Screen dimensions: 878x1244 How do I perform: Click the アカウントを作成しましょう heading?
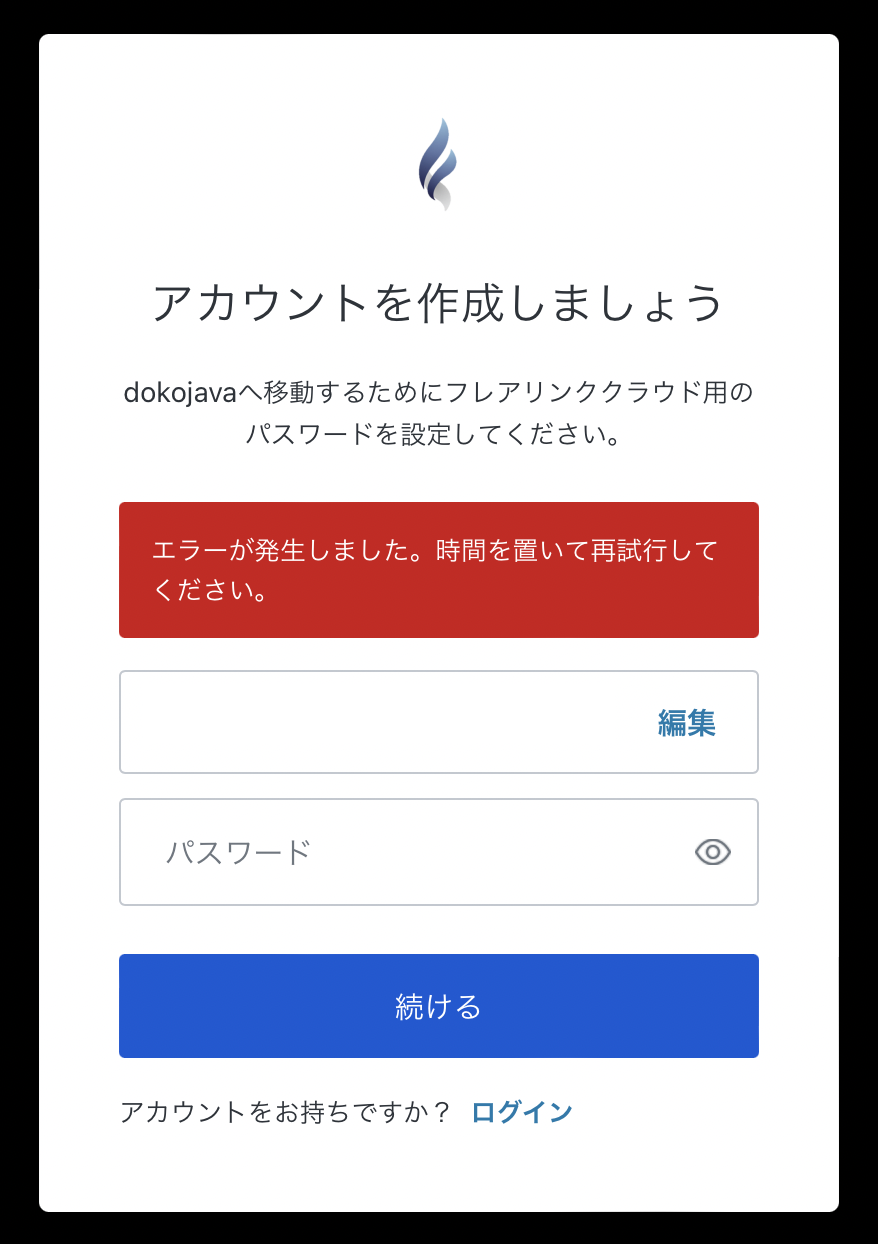(x=439, y=300)
